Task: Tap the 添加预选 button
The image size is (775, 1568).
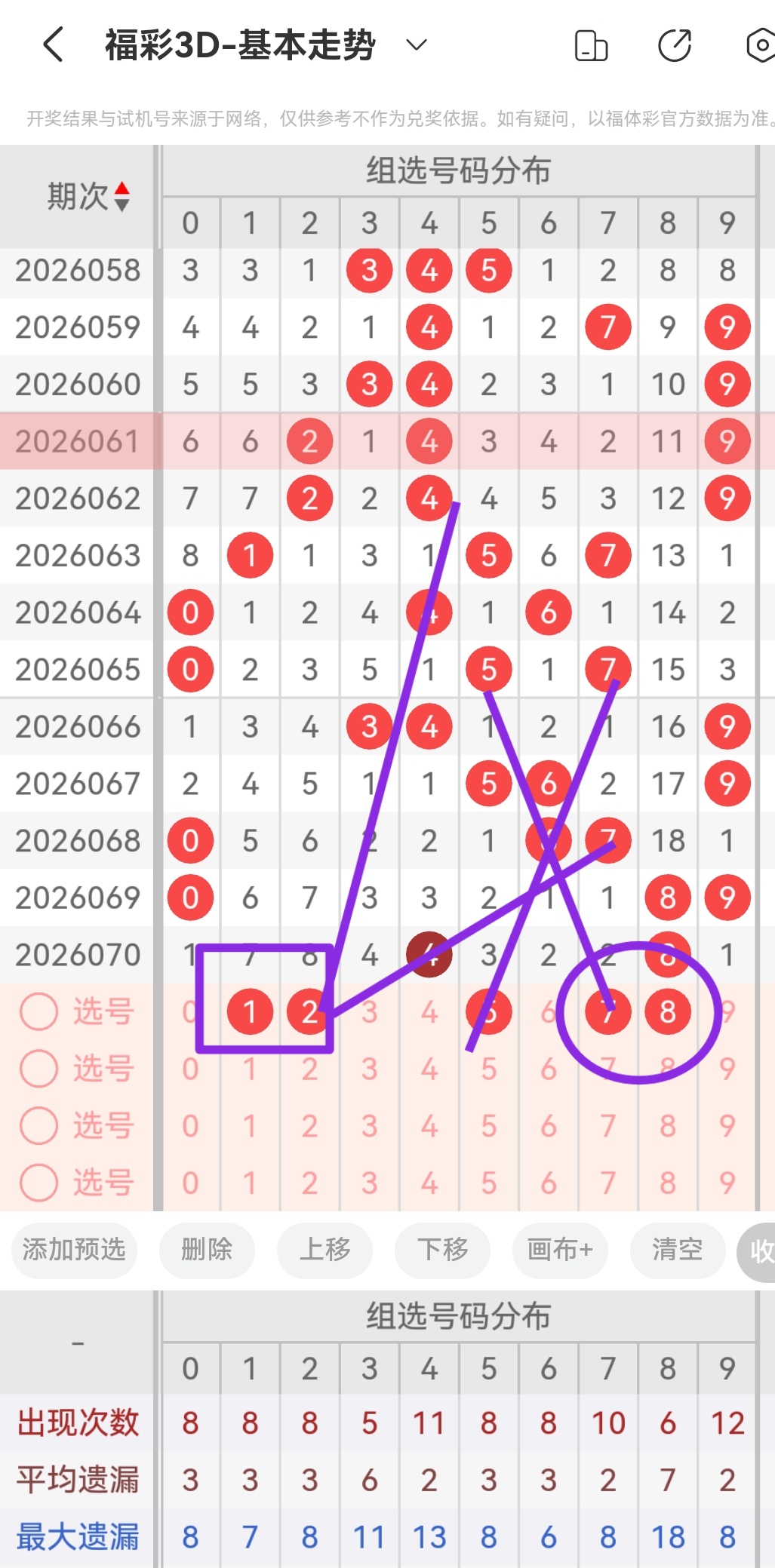Action: (73, 1250)
